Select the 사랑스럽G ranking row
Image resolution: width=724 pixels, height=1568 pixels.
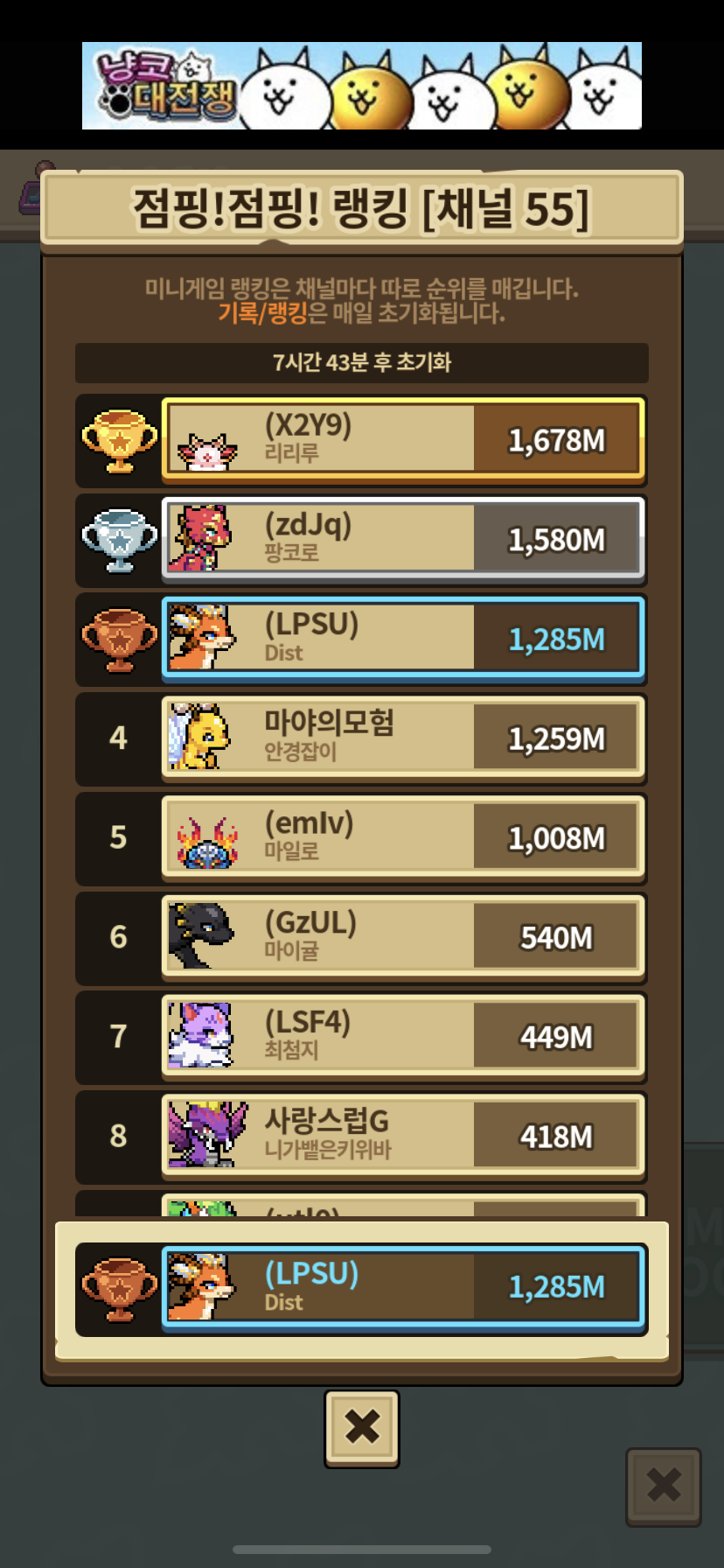[x=402, y=1136]
